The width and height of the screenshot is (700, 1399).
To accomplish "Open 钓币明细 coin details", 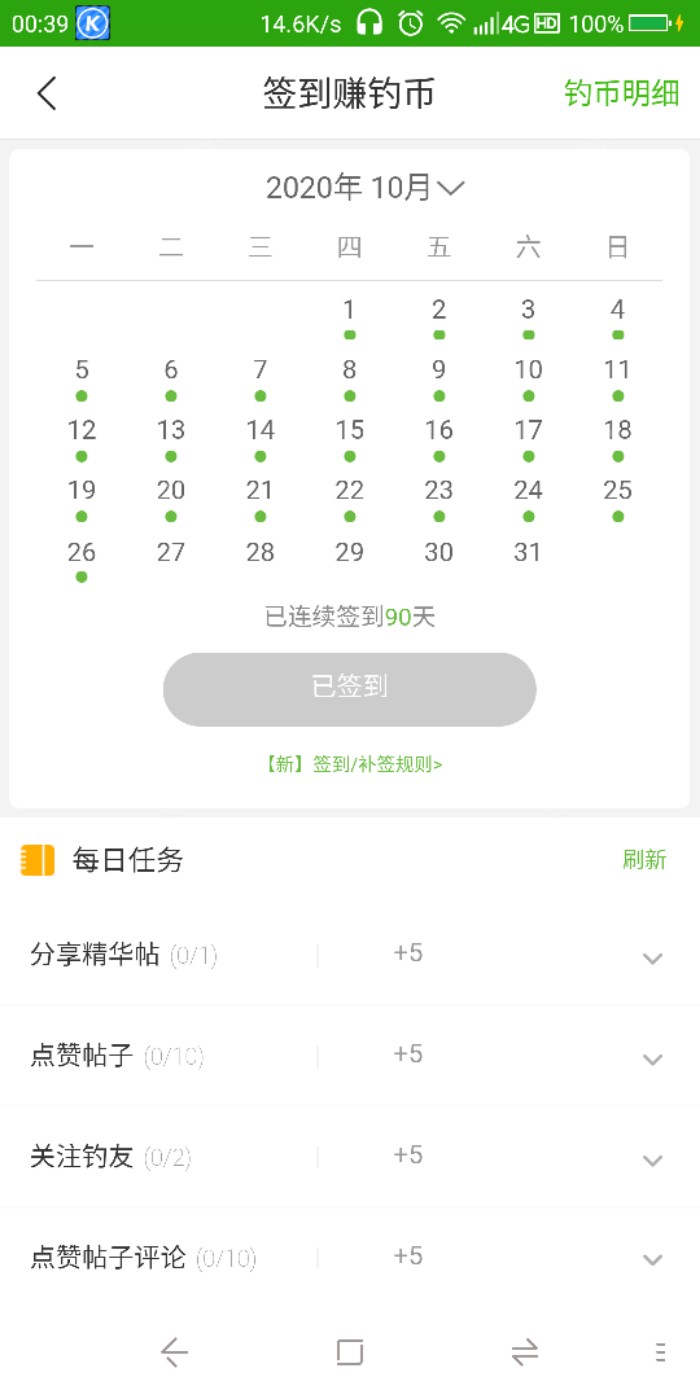I will coord(621,93).
